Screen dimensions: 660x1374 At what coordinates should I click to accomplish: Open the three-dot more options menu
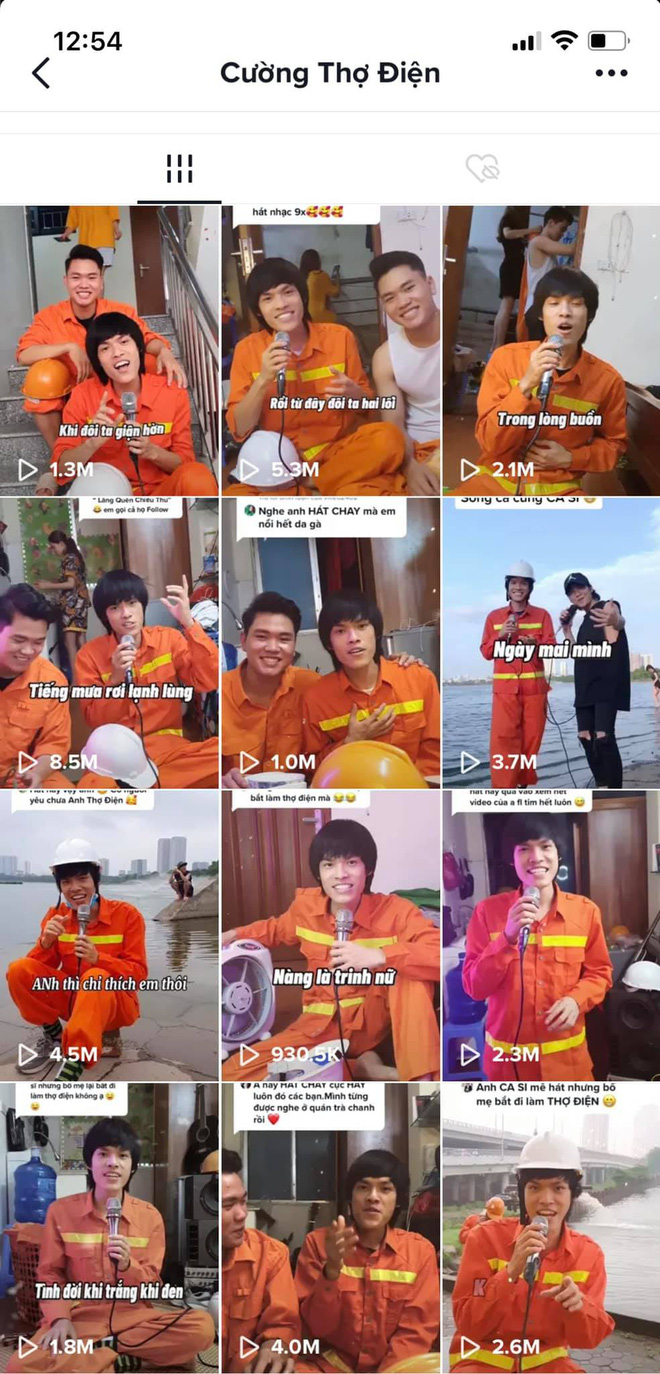[x=611, y=73]
